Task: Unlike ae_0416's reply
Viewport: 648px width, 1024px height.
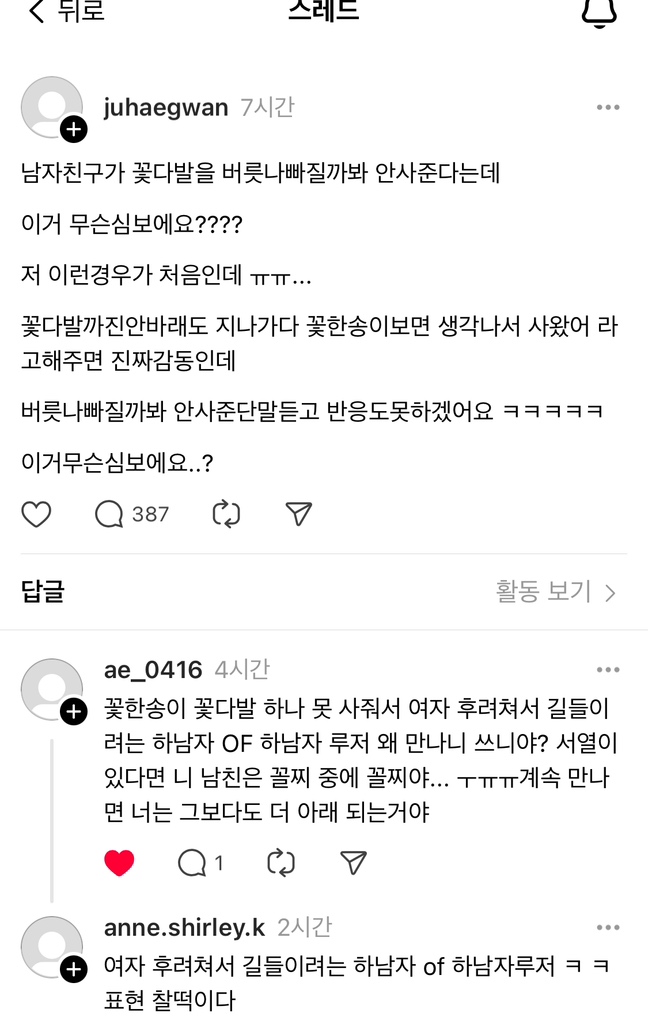Action: (x=119, y=862)
